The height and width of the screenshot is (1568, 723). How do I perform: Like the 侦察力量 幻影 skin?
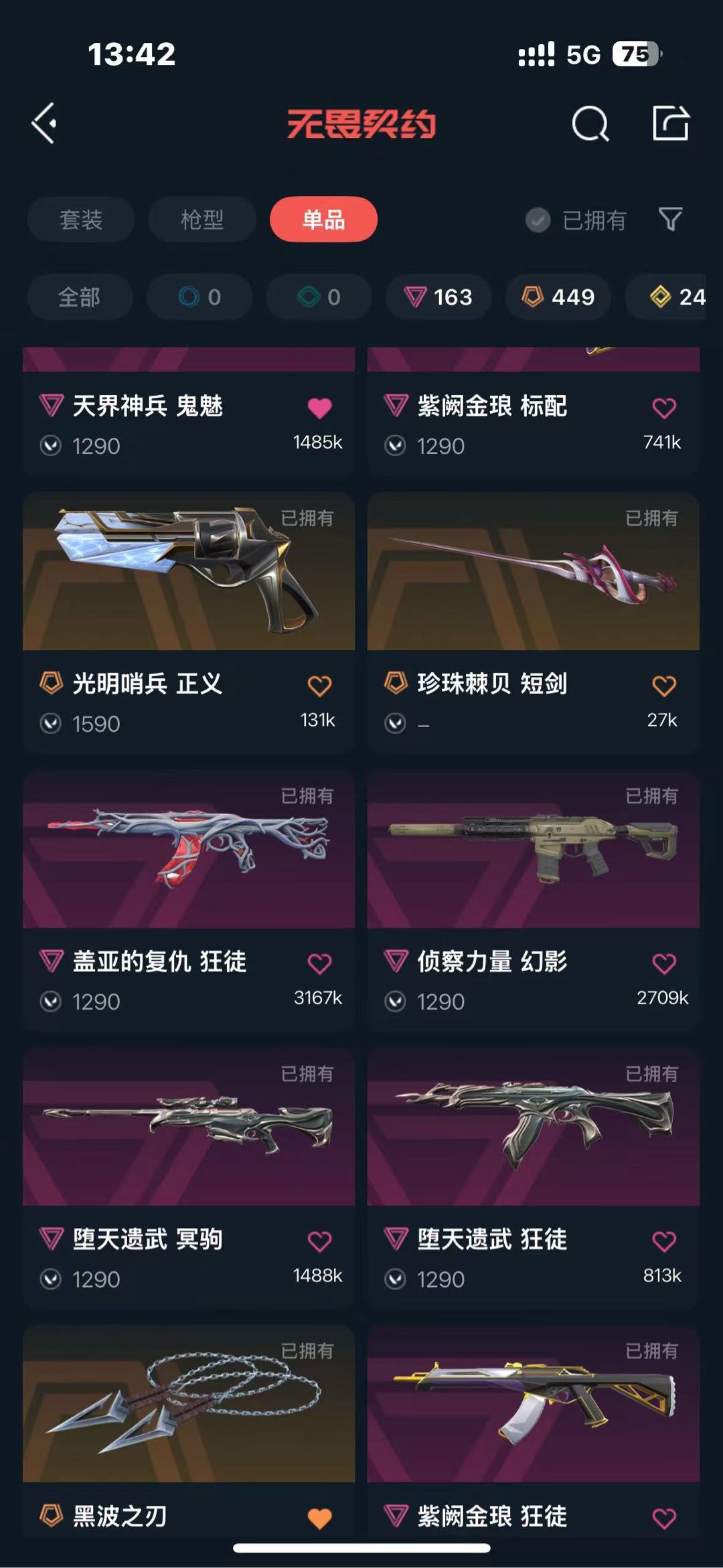[x=664, y=963]
